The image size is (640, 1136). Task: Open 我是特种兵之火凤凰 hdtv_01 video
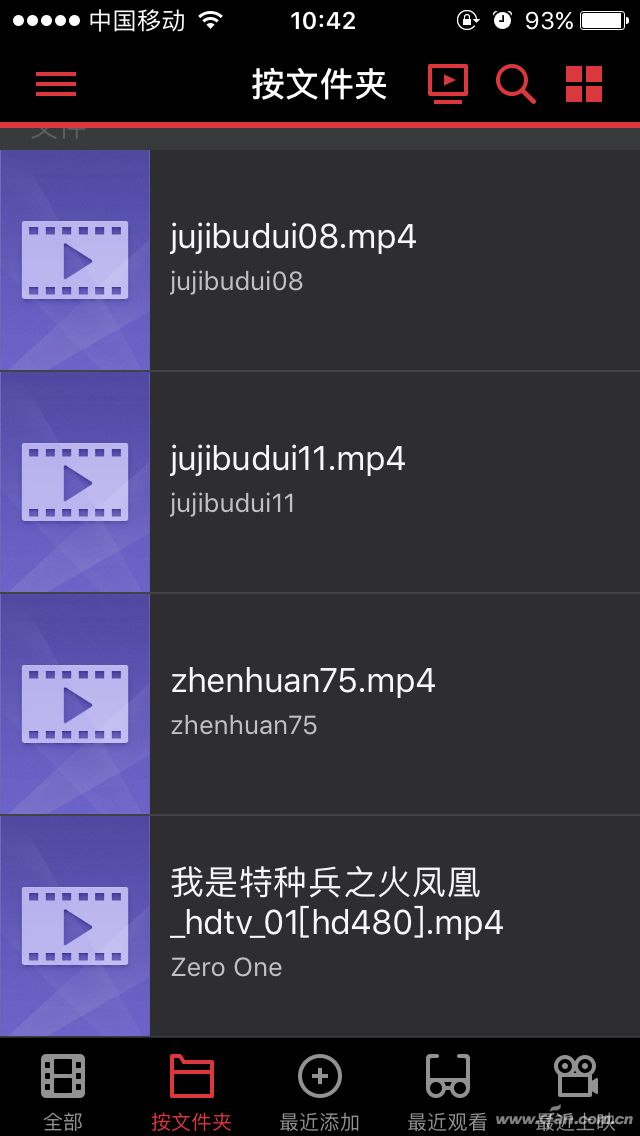320,926
